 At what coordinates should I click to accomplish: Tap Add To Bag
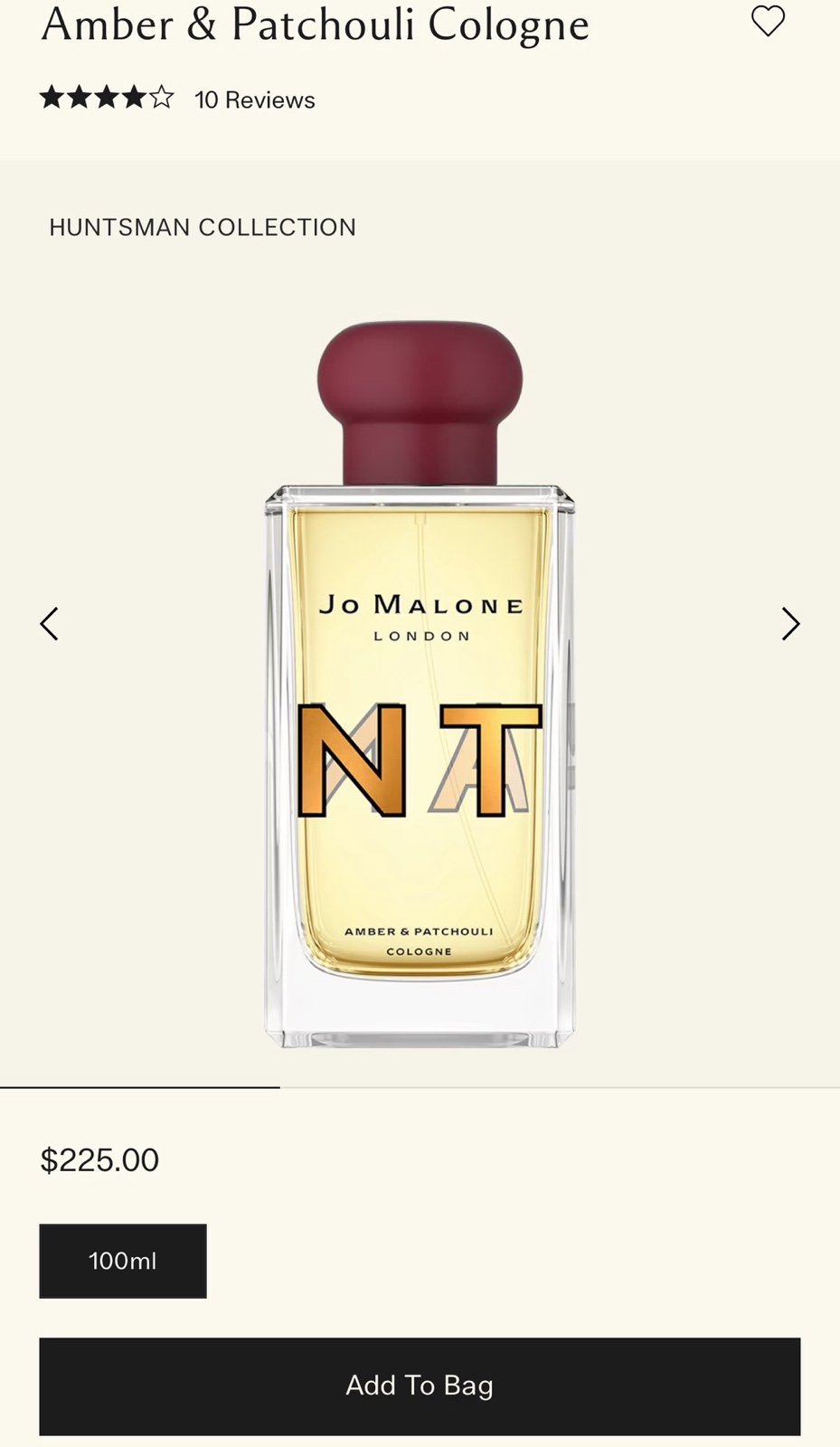[x=420, y=1386]
